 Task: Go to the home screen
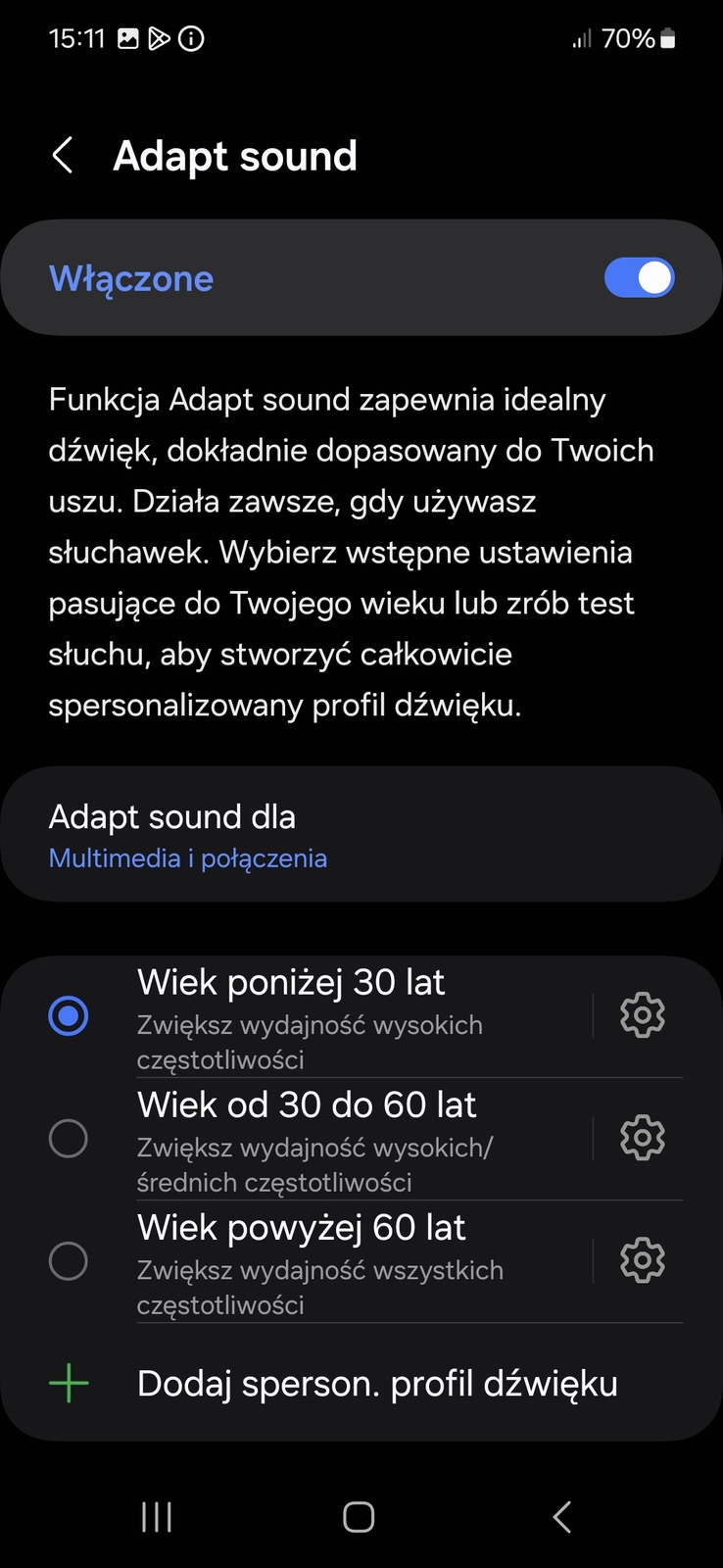pos(359,1517)
